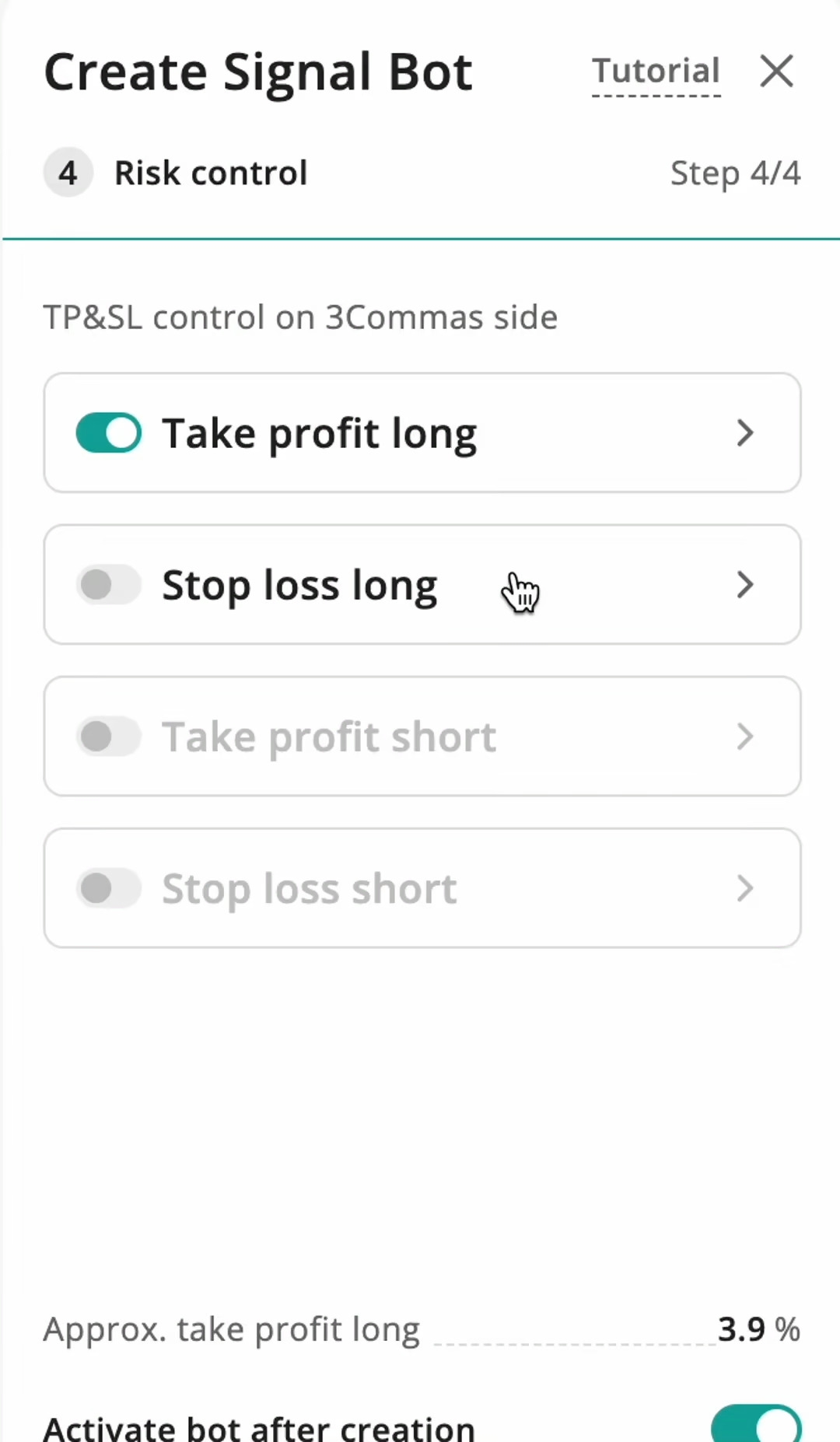Click the TP&SL control heading
Viewport: 840px width, 1442px height.
pyautogui.click(x=300, y=317)
